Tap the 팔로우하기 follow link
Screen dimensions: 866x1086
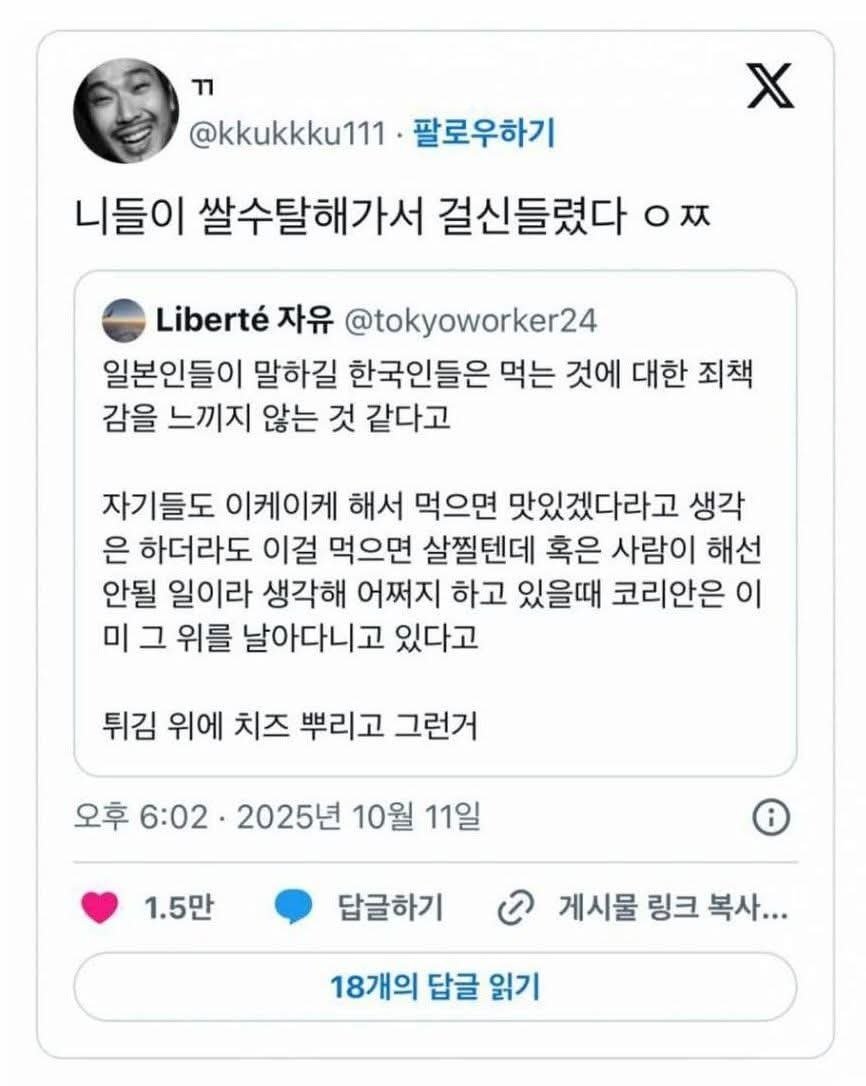pos(485,133)
